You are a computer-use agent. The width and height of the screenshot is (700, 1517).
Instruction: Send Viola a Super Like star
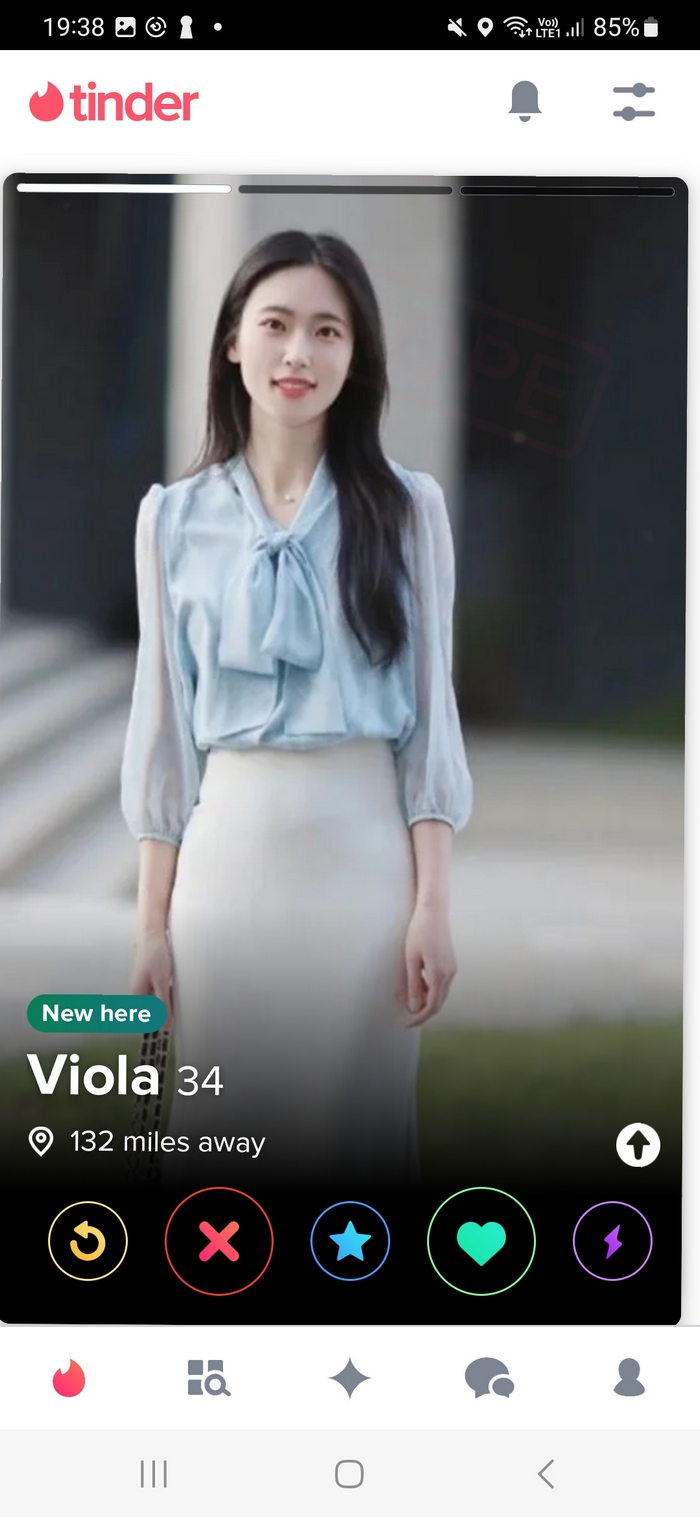click(350, 1241)
